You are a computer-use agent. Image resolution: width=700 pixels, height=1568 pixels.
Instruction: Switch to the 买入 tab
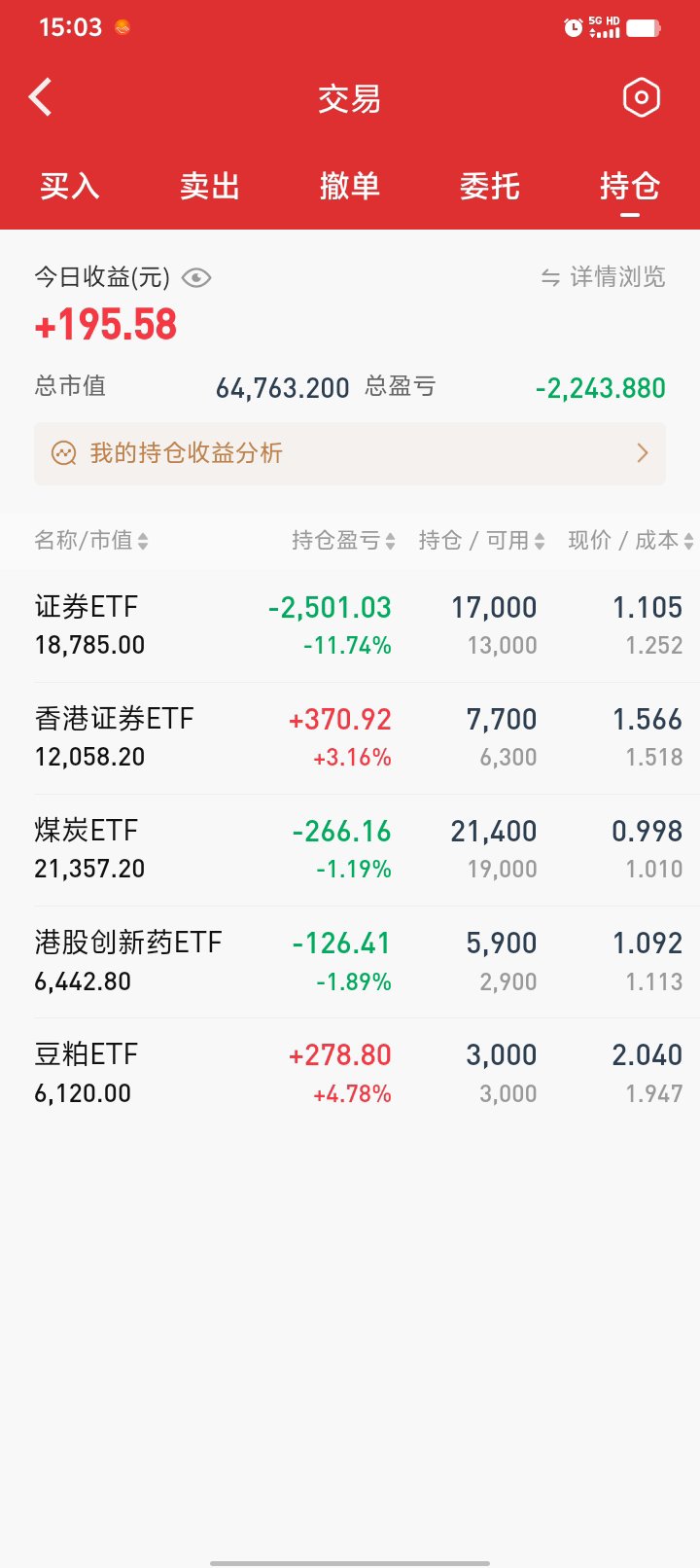pos(70,186)
